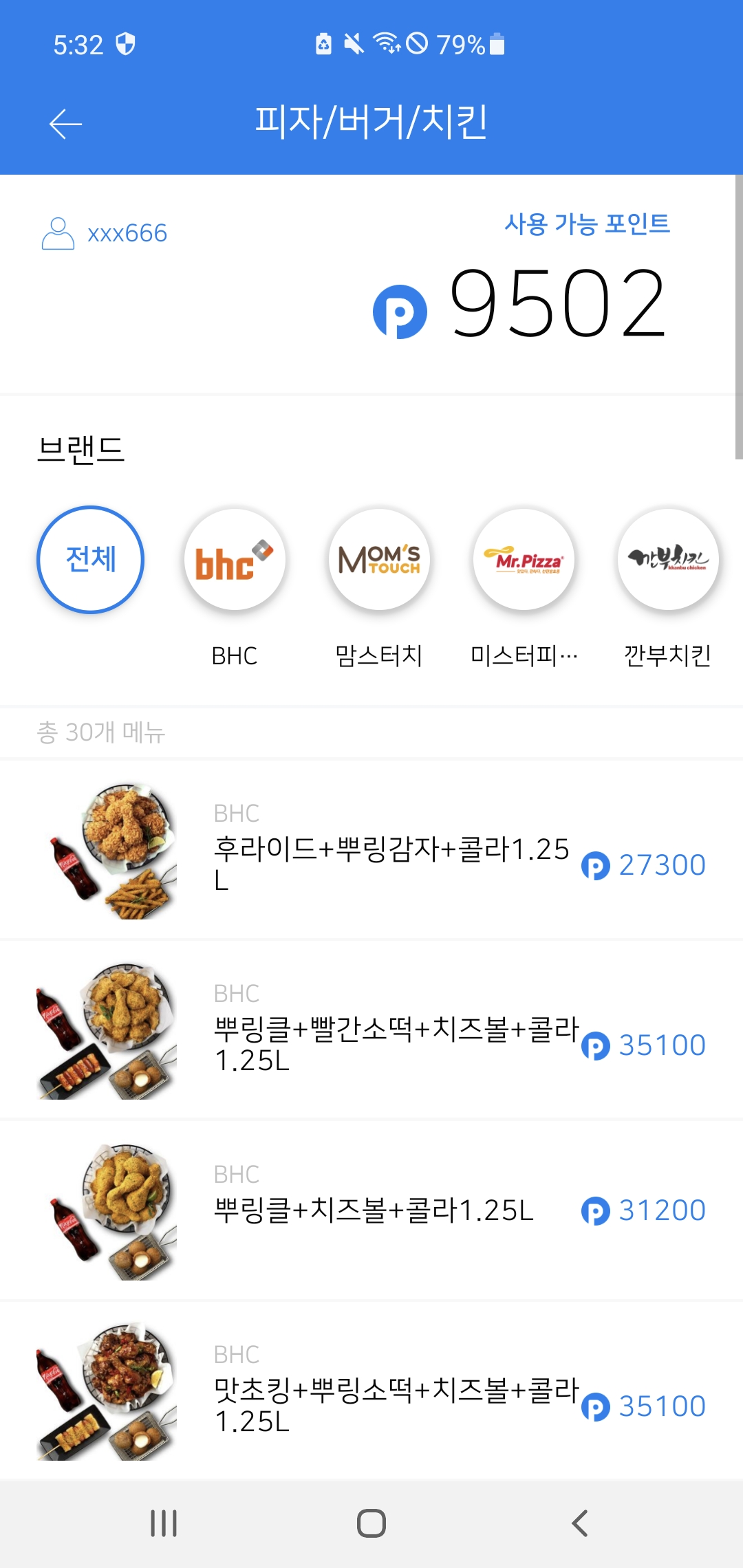Open recent apps from navigation bar
Screen dimensions: 743x1568
point(164,1523)
